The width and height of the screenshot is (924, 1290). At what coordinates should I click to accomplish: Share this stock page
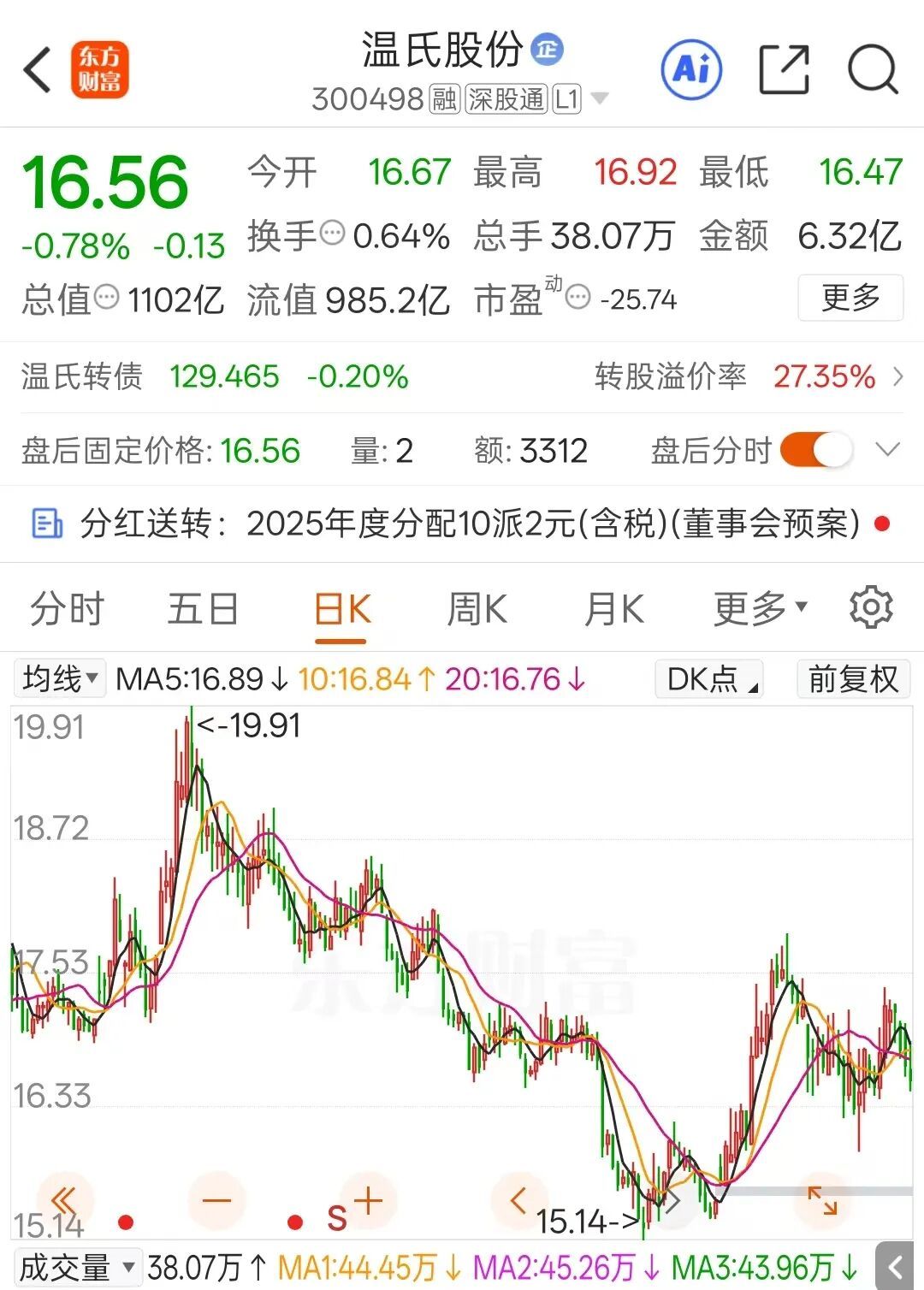coord(784,70)
